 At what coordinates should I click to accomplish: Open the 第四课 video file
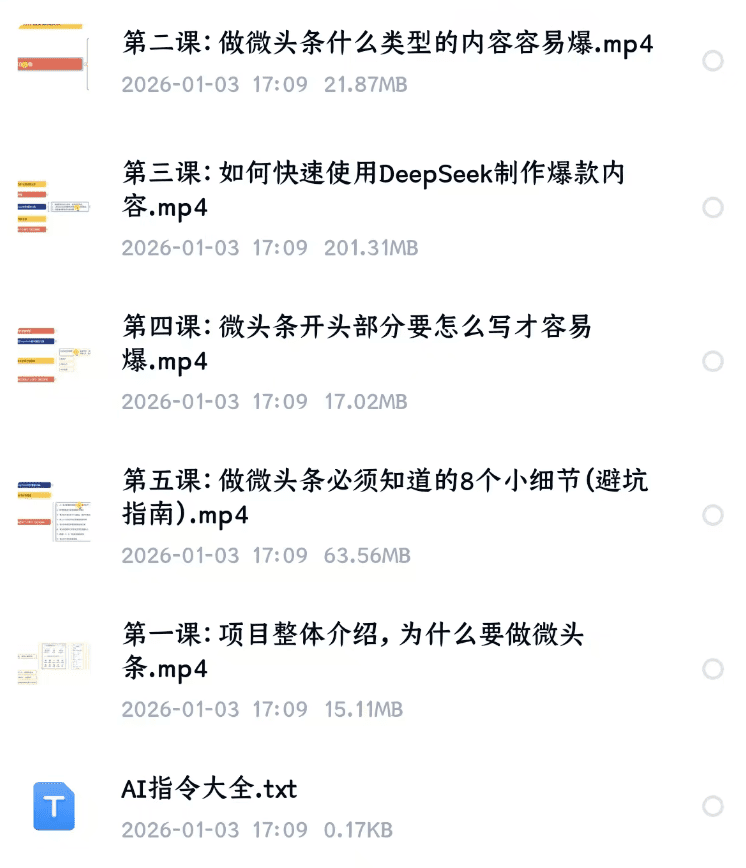pyautogui.click(x=356, y=343)
